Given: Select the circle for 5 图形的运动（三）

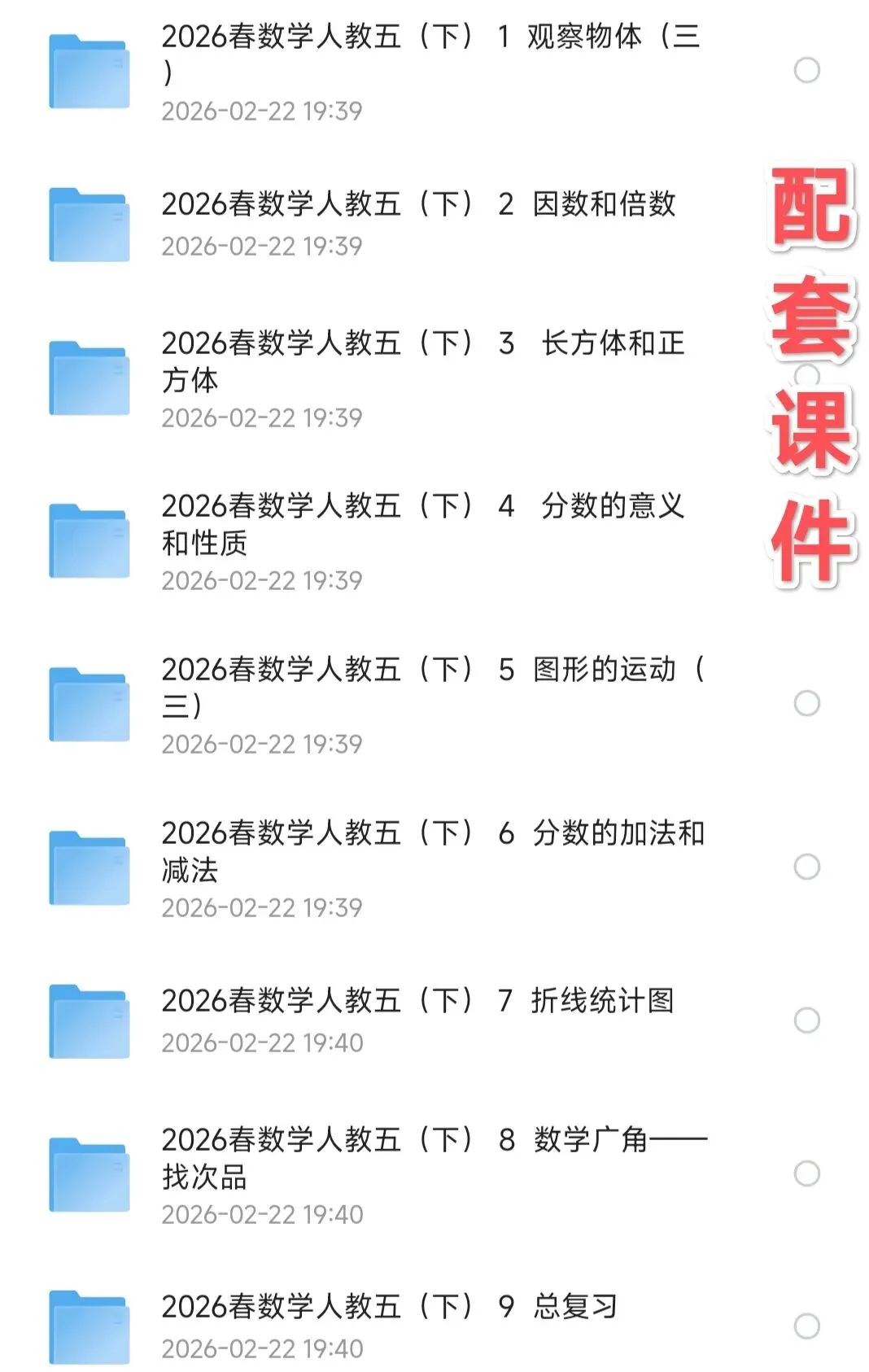Looking at the screenshot, I should click(806, 703).
